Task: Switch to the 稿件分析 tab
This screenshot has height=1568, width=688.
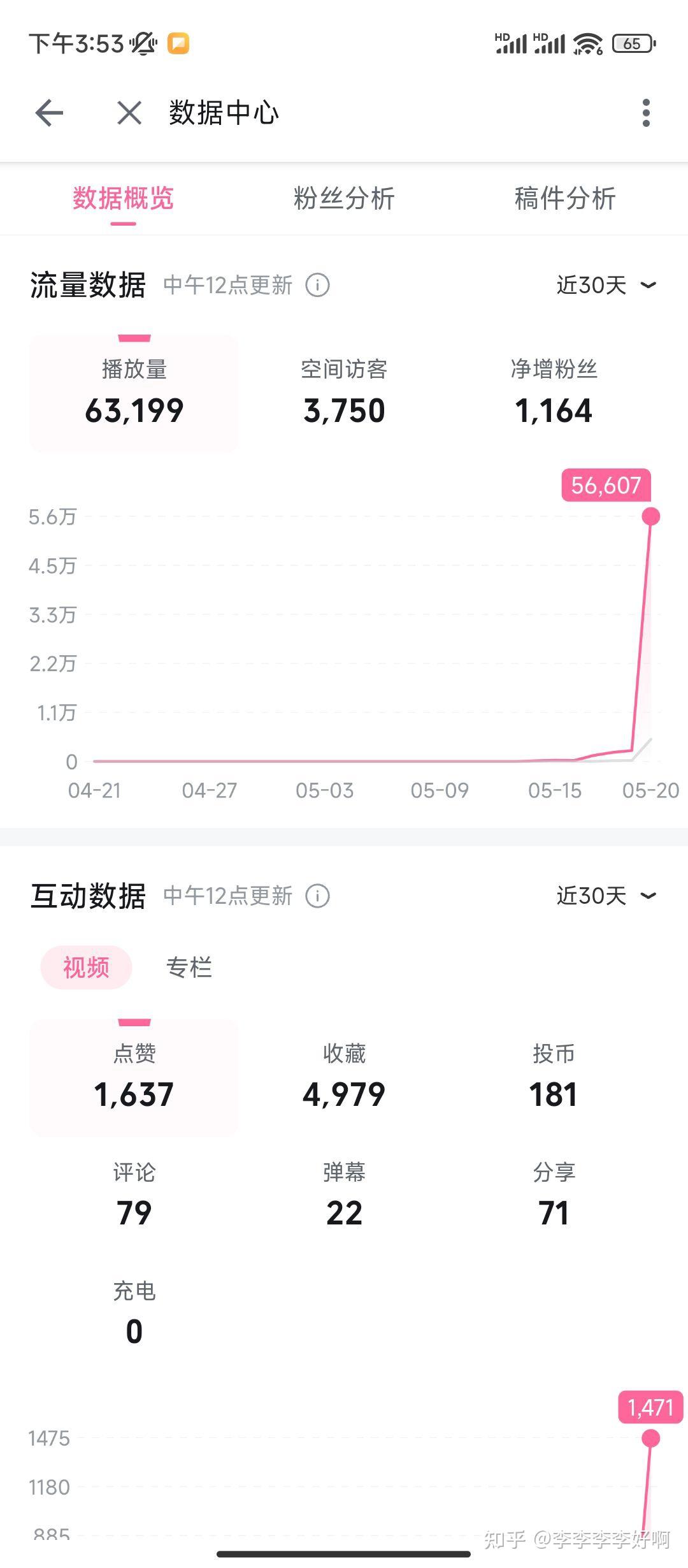Action: click(x=564, y=198)
